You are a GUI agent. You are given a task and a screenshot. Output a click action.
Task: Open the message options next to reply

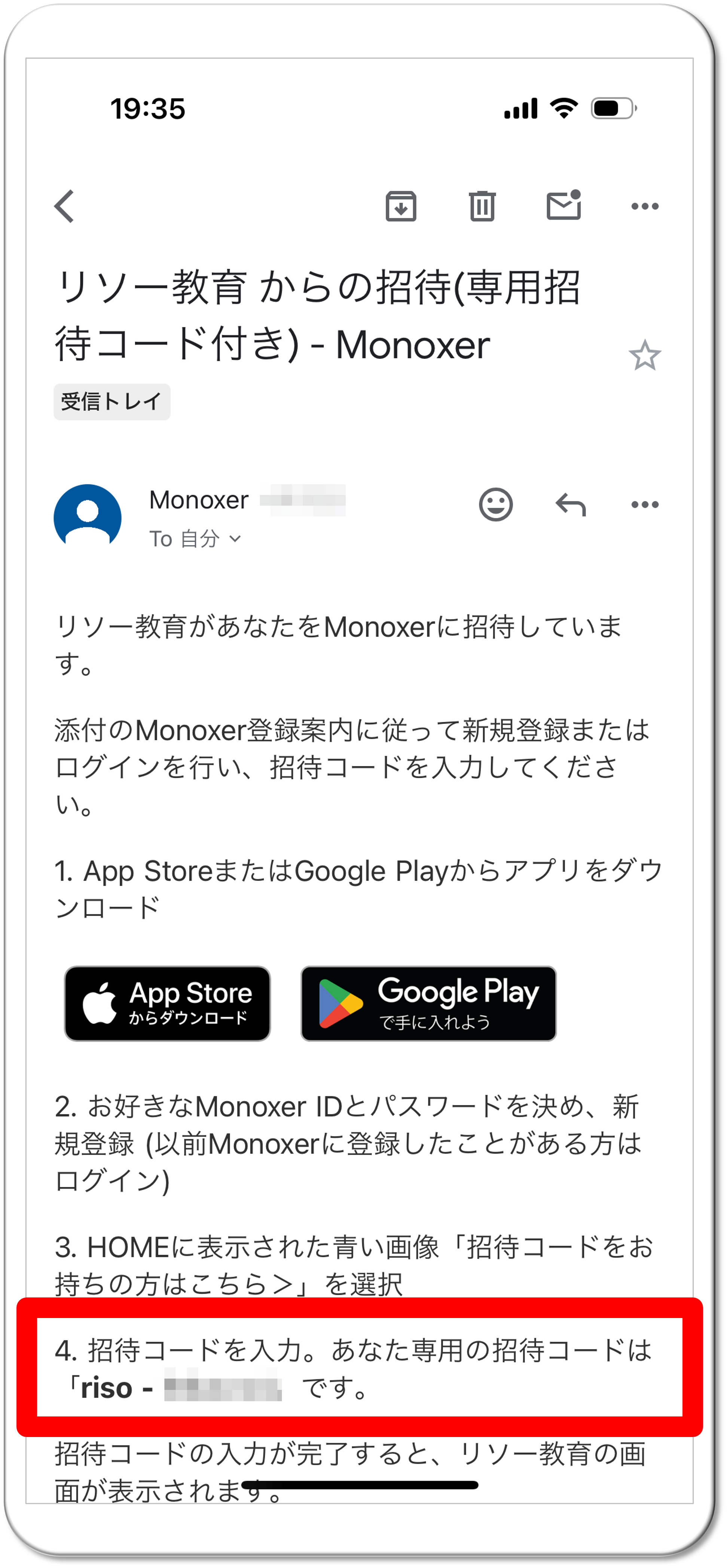point(644,504)
